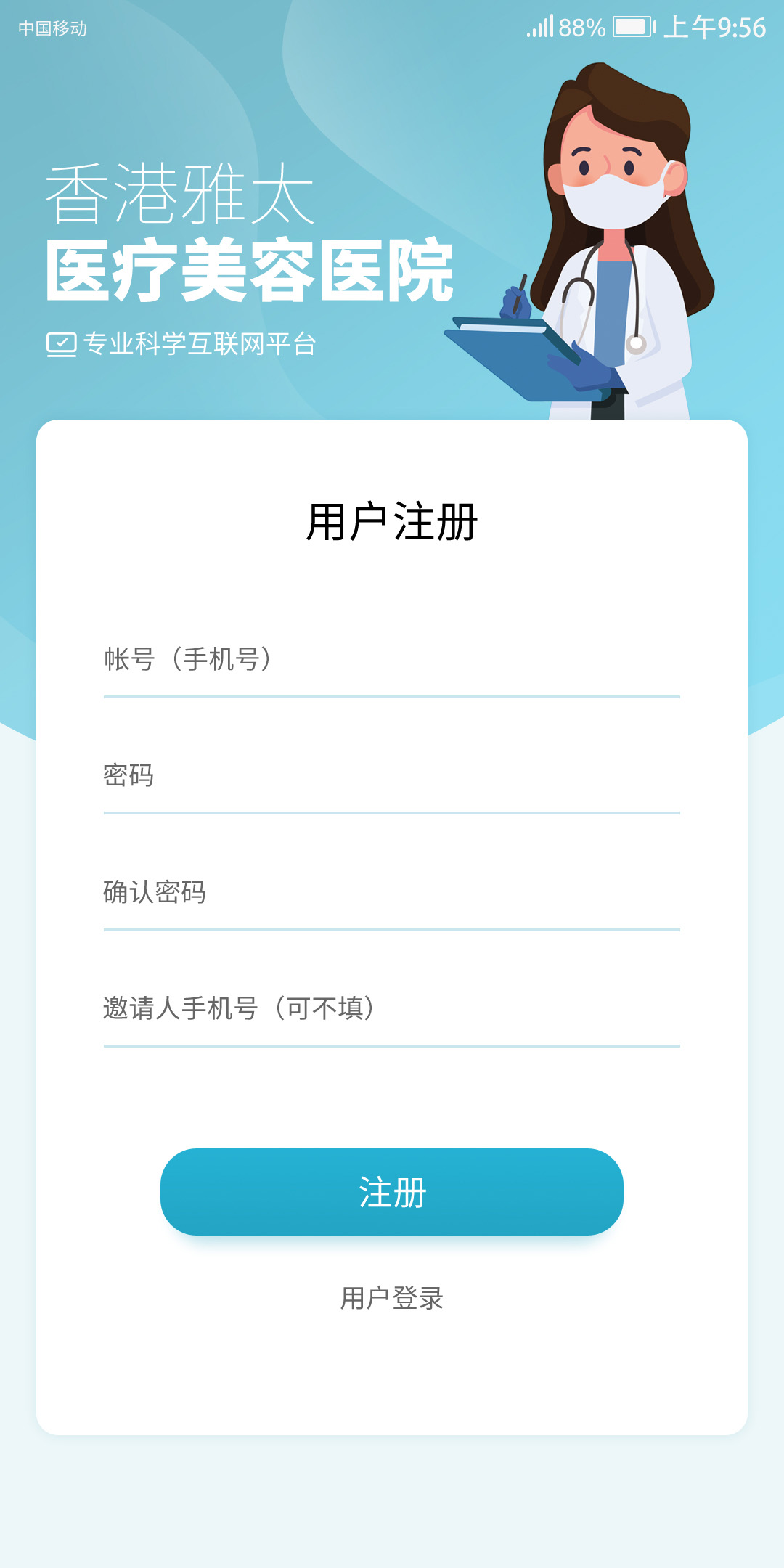
Task: Select the 确认密码 field
Action: pos(392,892)
